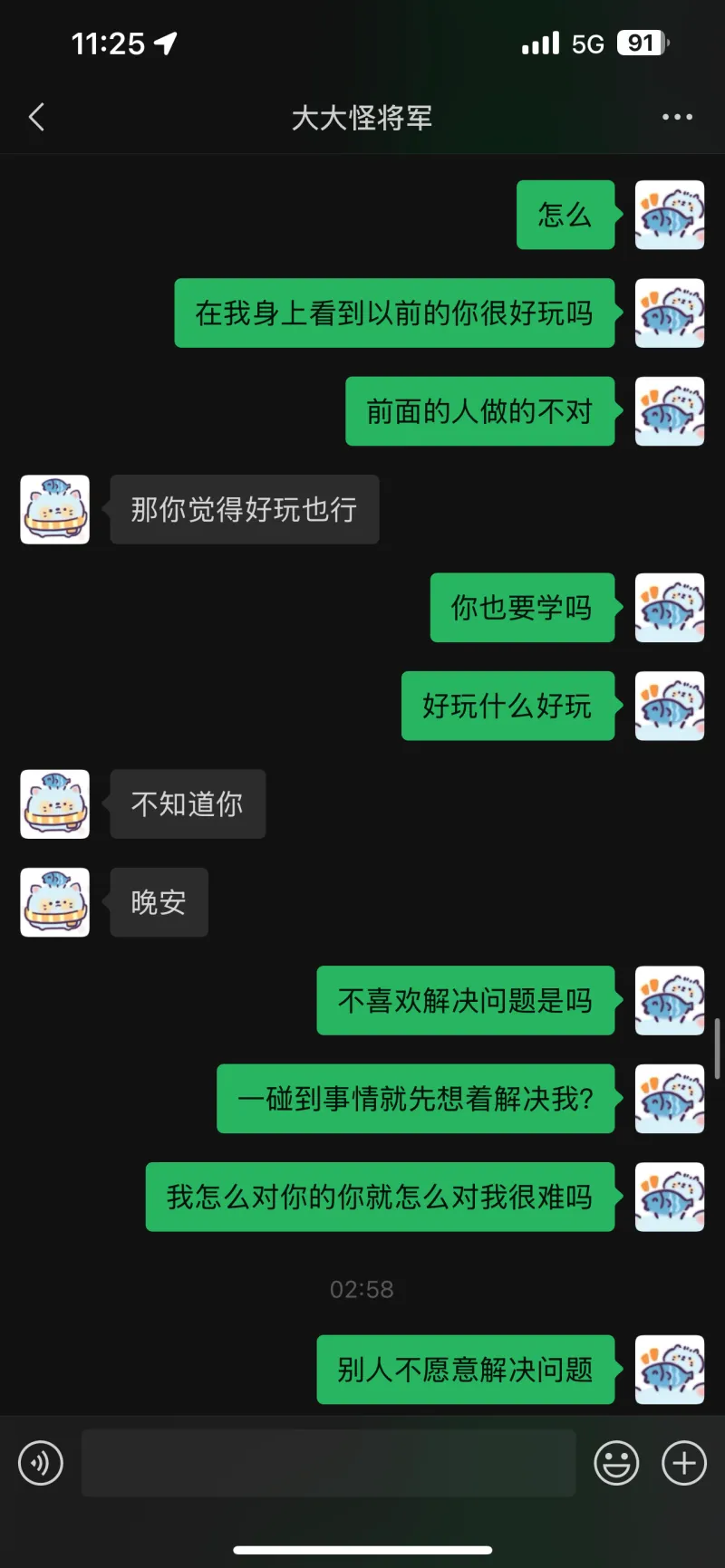Viewport: 725px width, 1568px height.
Task: Open contact avatar next to 晚安
Action: 55,902
